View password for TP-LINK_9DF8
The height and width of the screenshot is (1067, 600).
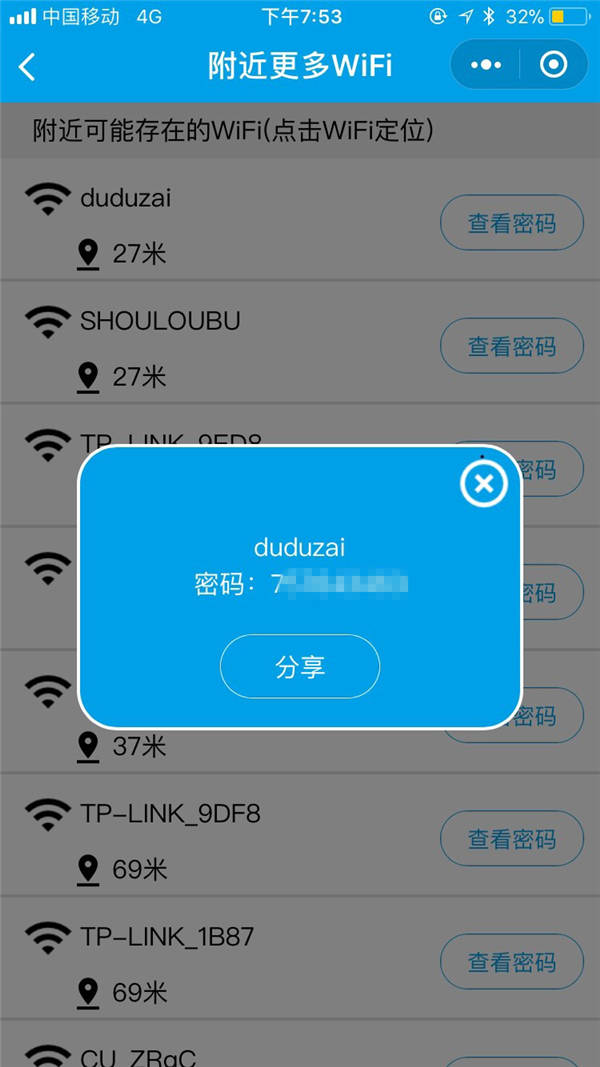tap(512, 839)
